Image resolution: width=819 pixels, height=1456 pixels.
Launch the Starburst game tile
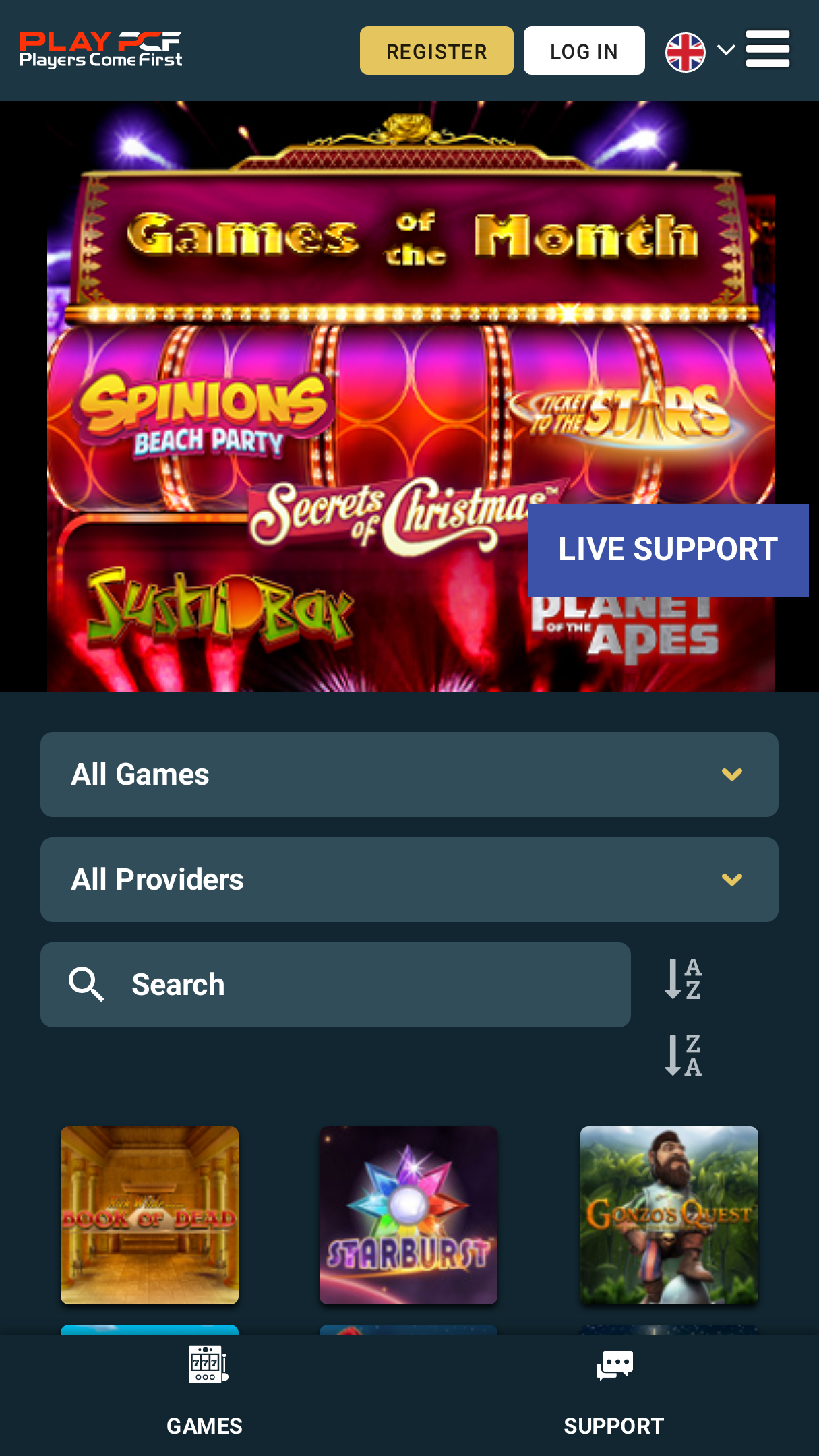(408, 1215)
